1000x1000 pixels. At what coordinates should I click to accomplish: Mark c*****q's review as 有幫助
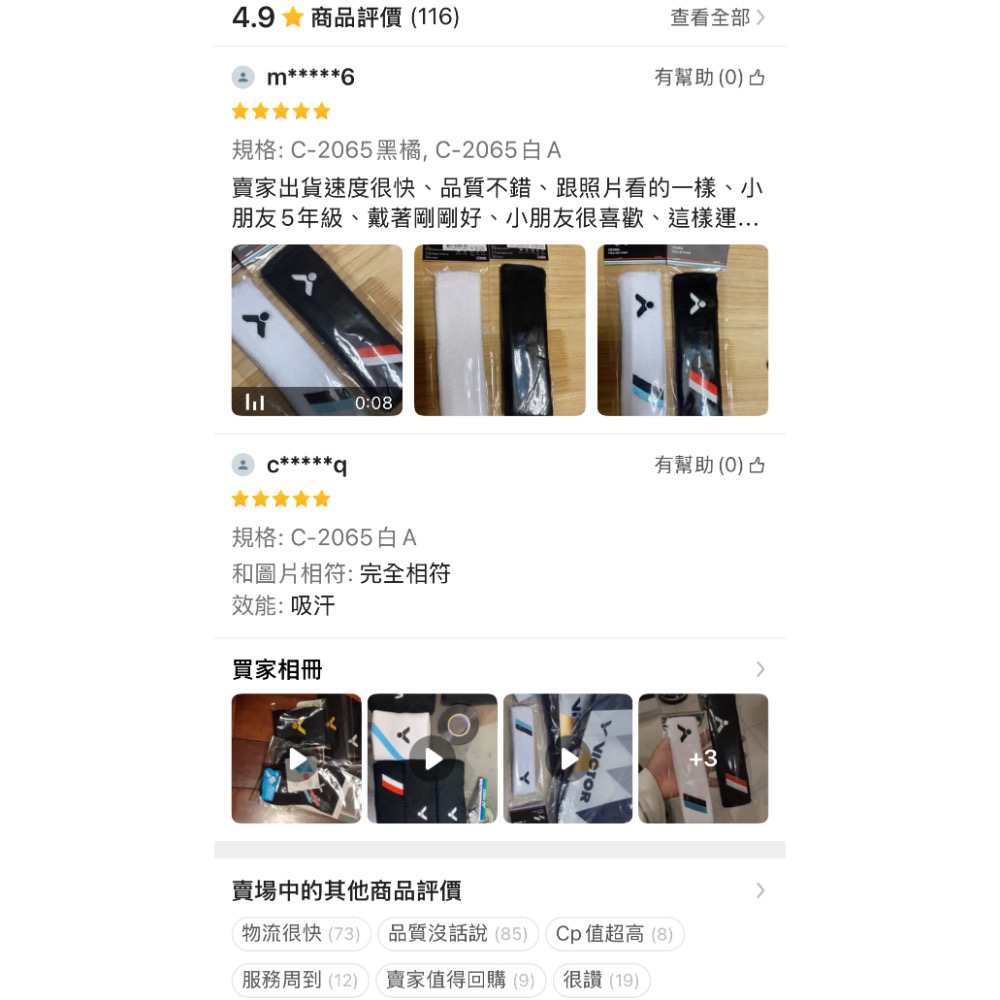709,466
